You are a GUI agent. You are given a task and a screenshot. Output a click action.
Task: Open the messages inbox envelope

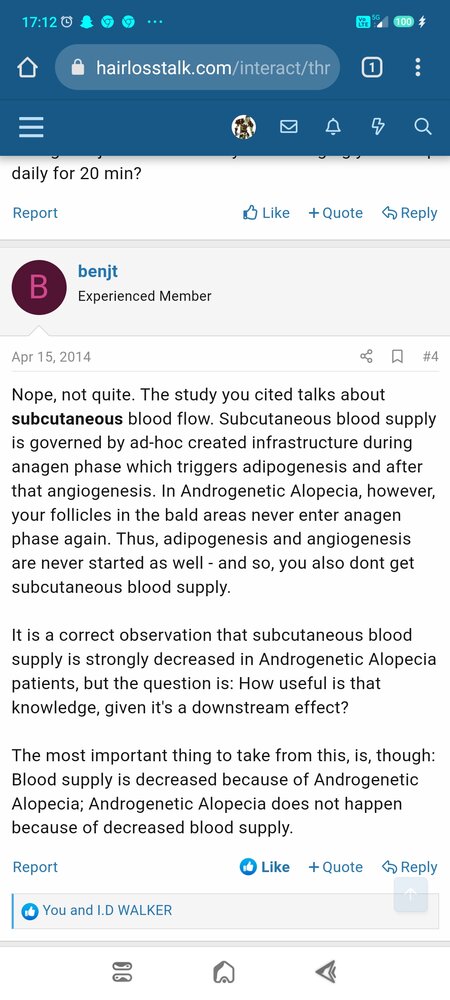click(x=289, y=127)
